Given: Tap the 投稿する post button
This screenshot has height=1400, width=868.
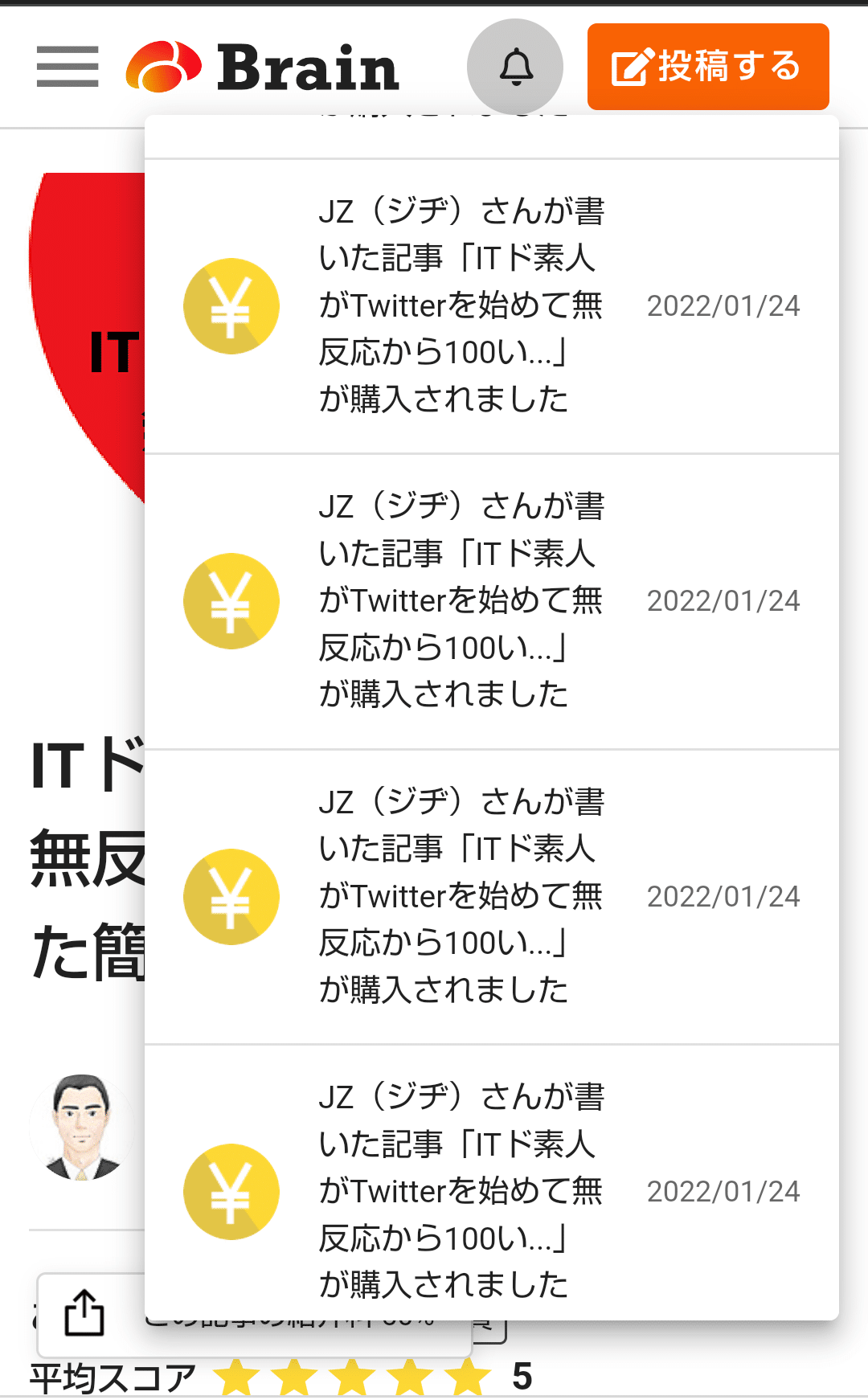Looking at the screenshot, I should click(708, 67).
